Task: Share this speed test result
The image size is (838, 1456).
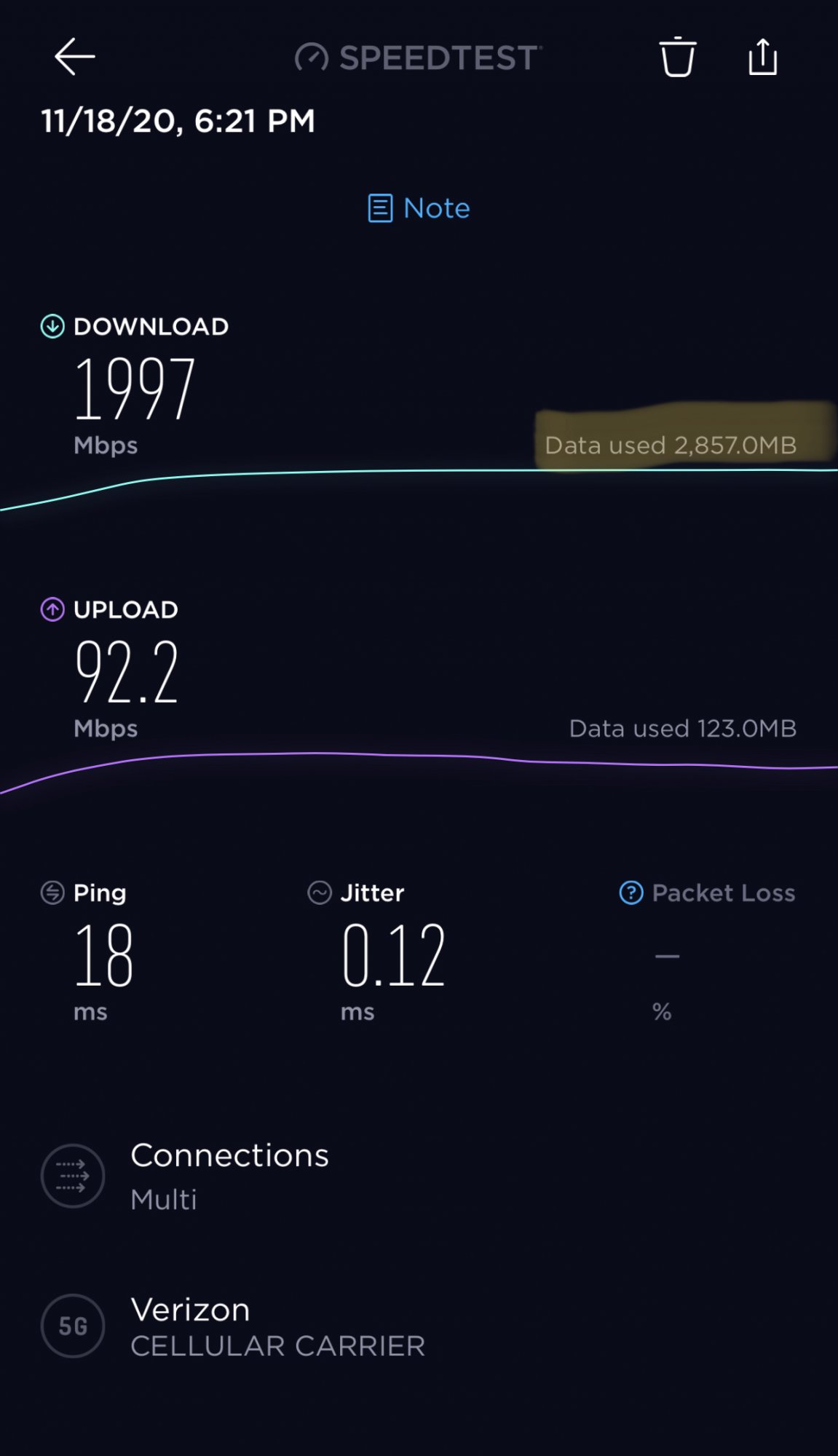Action: [762, 57]
